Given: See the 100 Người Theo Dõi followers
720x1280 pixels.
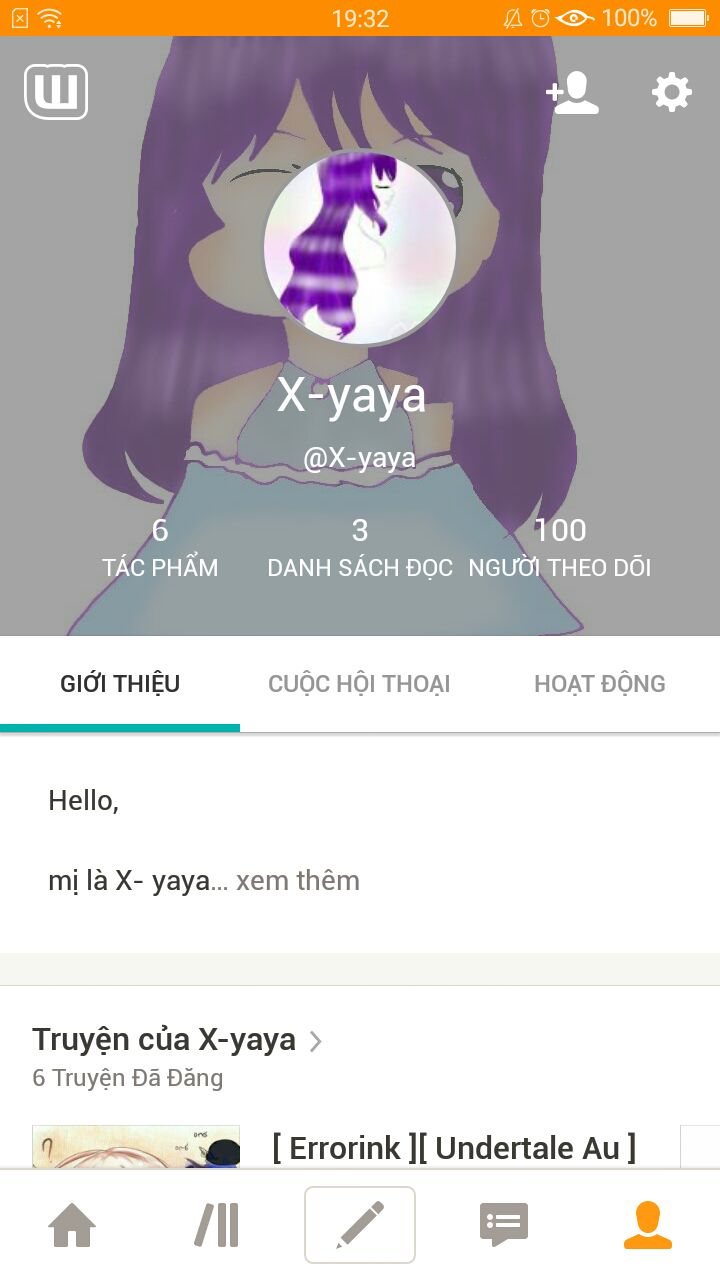Looking at the screenshot, I should coord(560,548).
